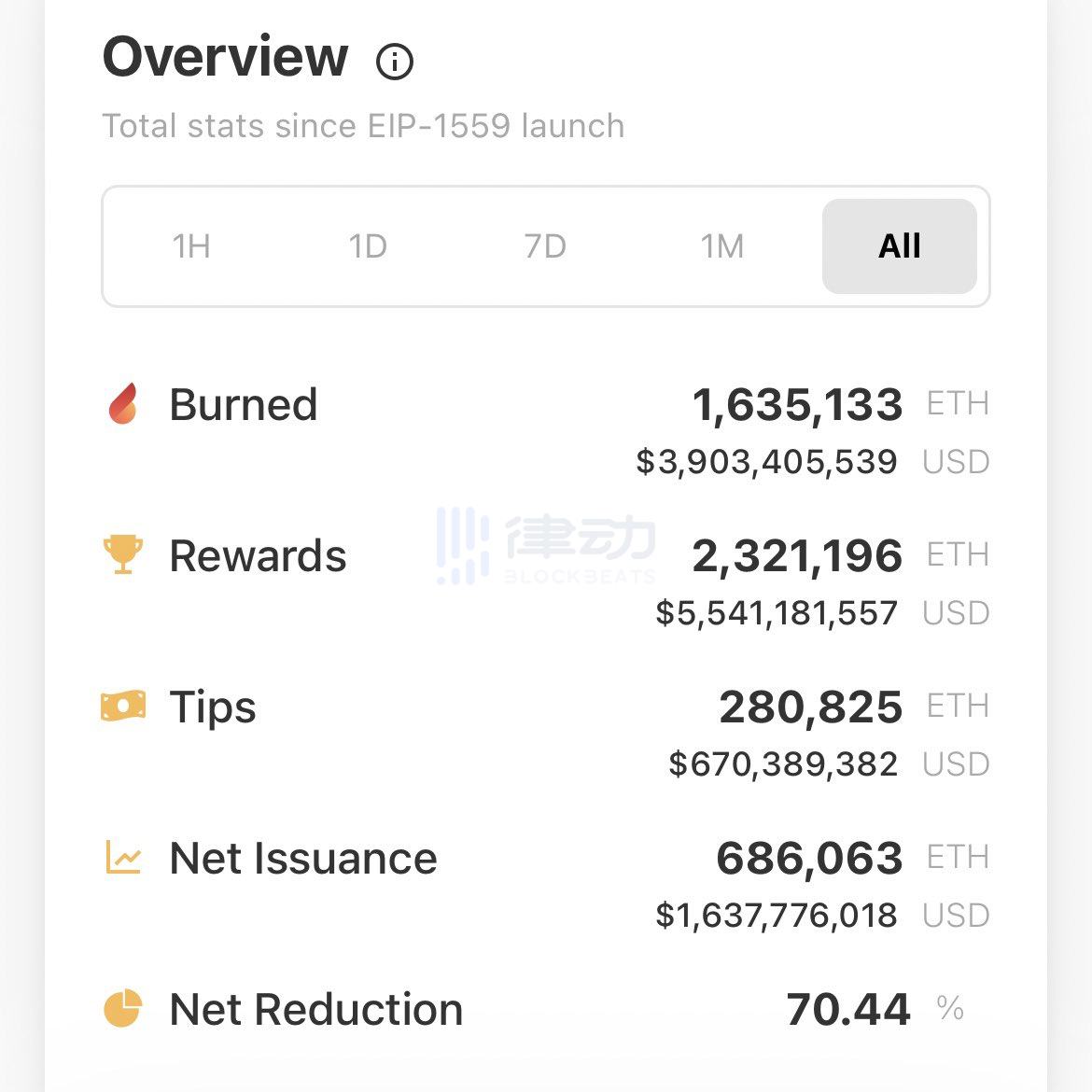Tap the All time range segment
The image size is (1092, 1092).
pyautogui.click(x=899, y=246)
